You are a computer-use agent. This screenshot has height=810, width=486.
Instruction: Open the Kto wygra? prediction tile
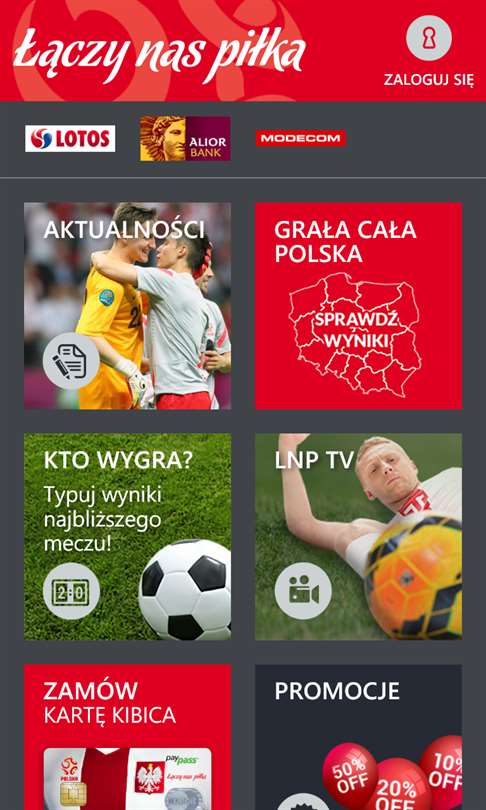128,537
